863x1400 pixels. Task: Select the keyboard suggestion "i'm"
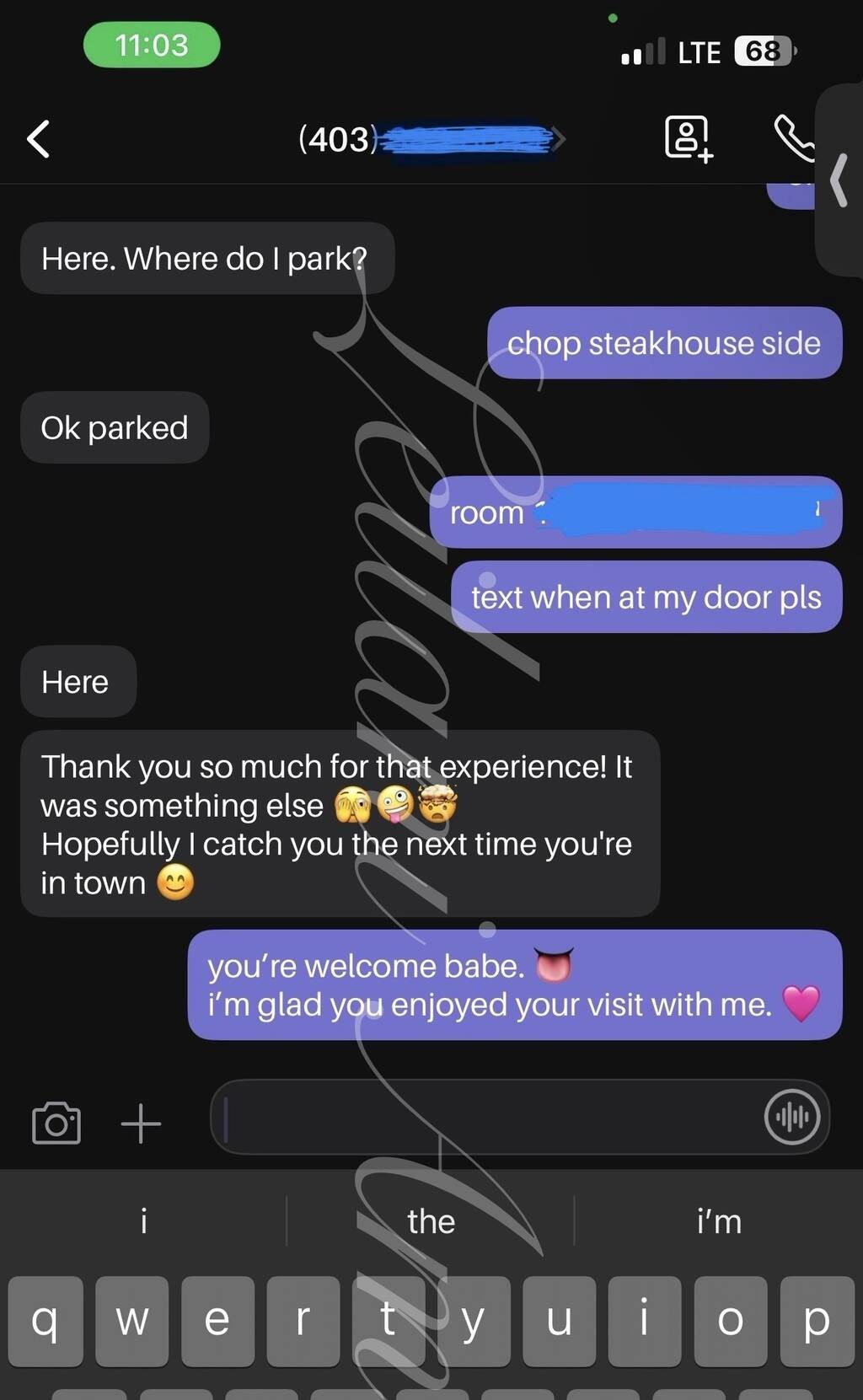(719, 1221)
